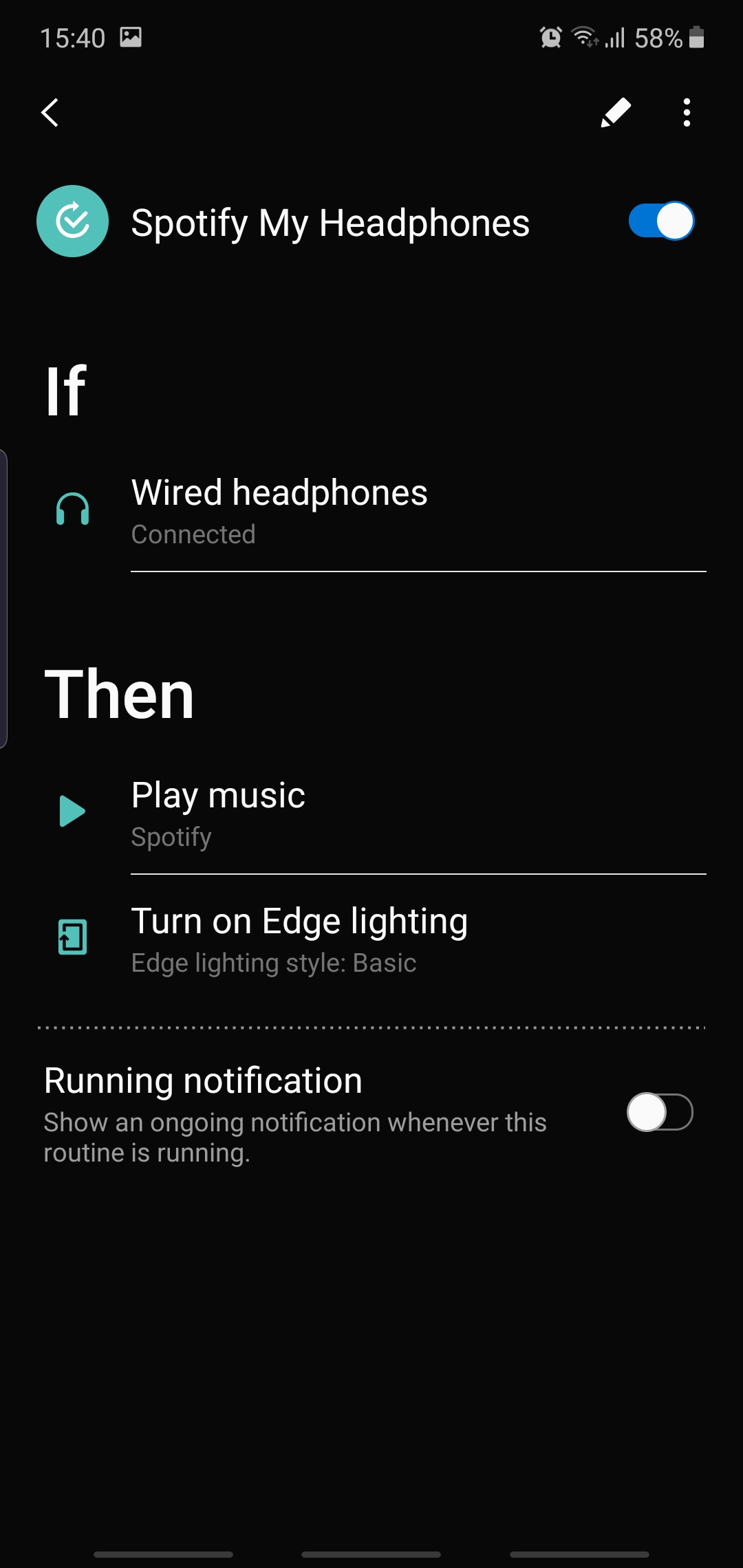Go back from the routine details
This screenshot has height=1568, width=743.
pyautogui.click(x=50, y=113)
